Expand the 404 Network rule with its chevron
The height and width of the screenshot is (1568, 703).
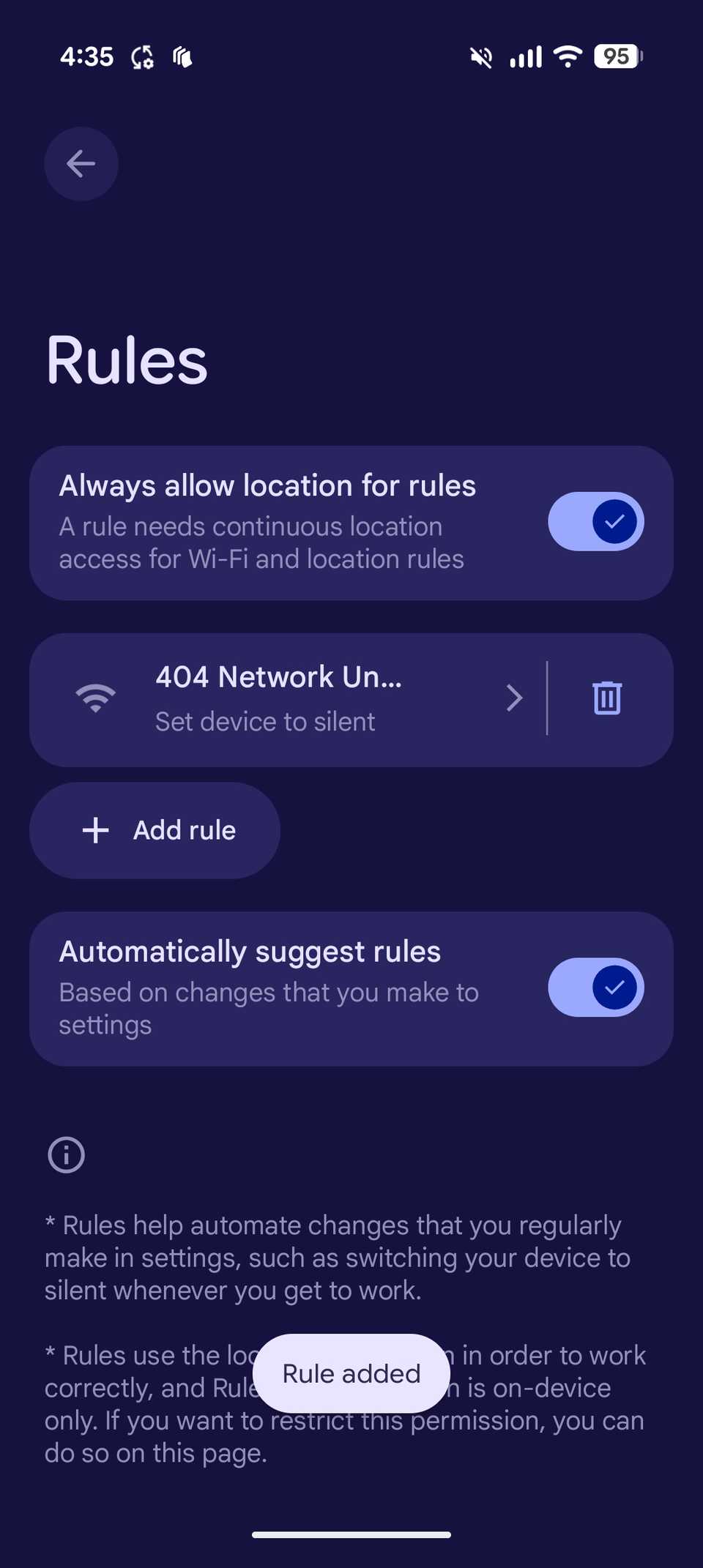click(514, 698)
